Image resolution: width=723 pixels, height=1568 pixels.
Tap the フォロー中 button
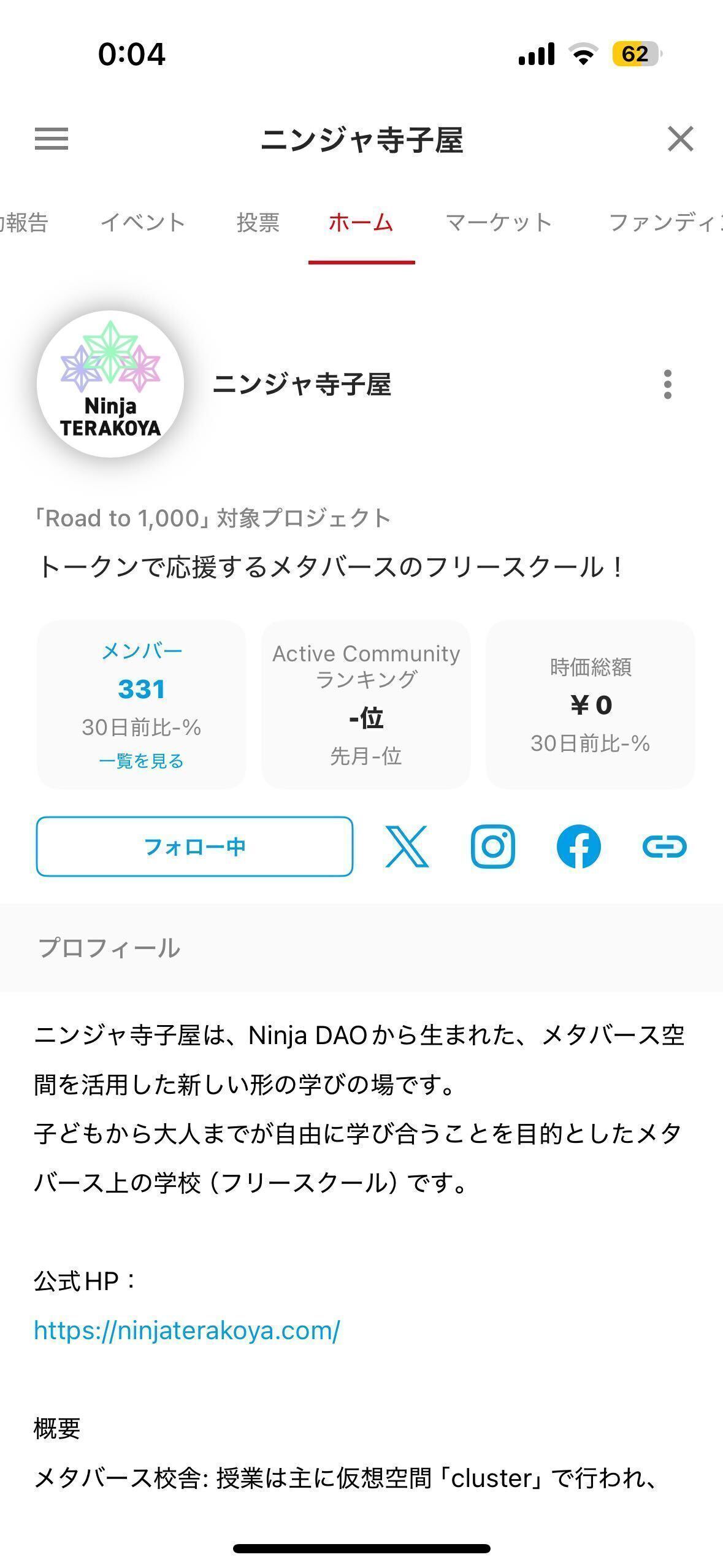click(x=194, y=847)
